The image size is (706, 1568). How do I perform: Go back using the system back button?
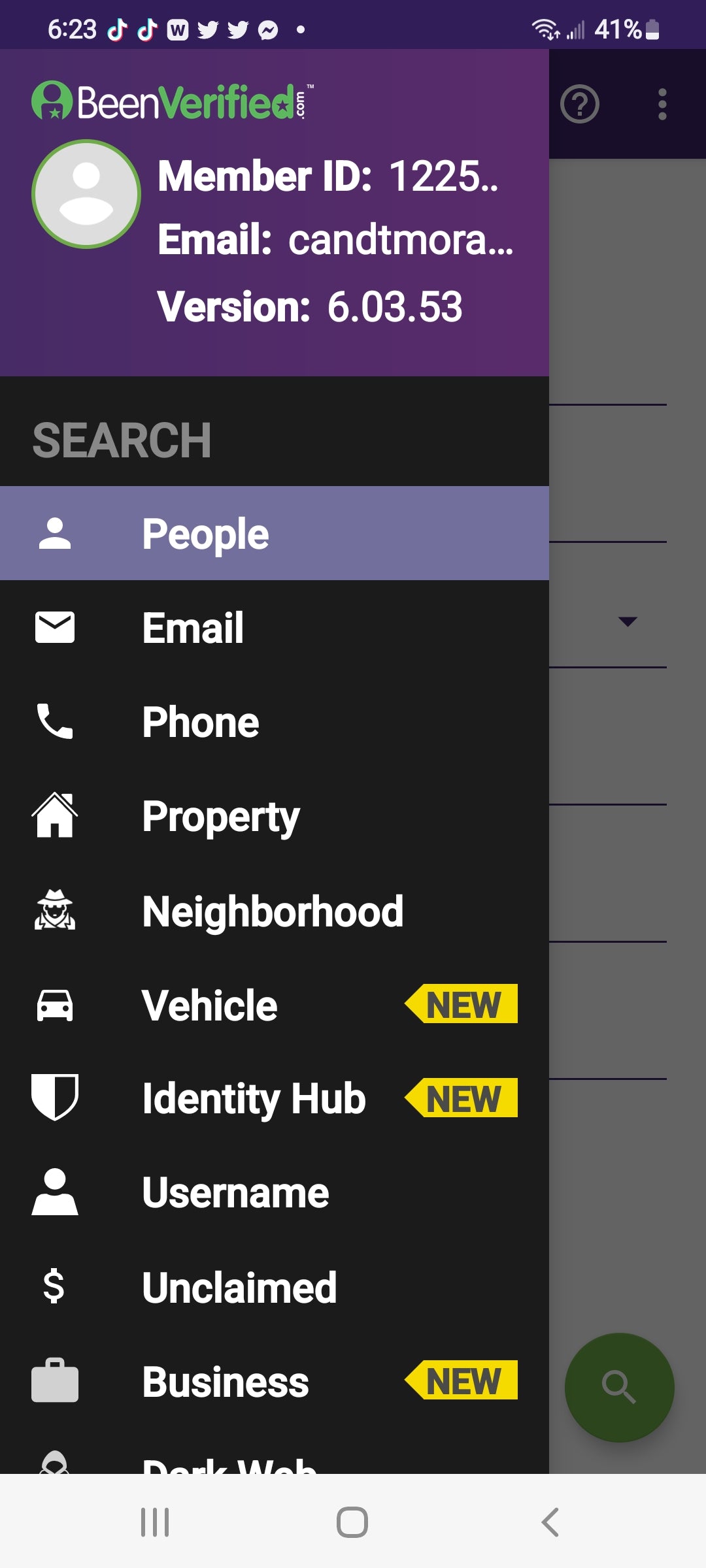click(550, 1522)
